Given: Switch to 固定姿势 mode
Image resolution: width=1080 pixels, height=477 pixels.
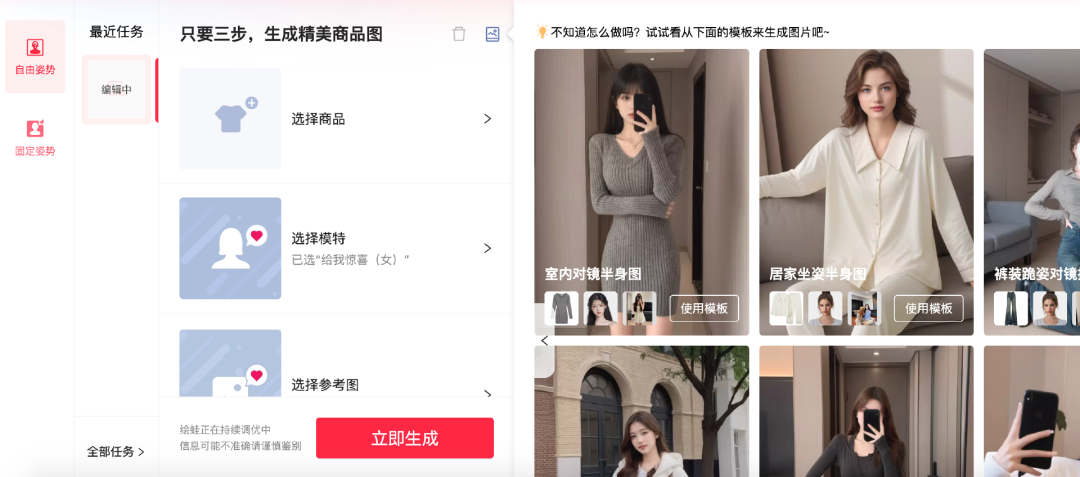Looking at the screenshot, I should click(x=35, y=138).
